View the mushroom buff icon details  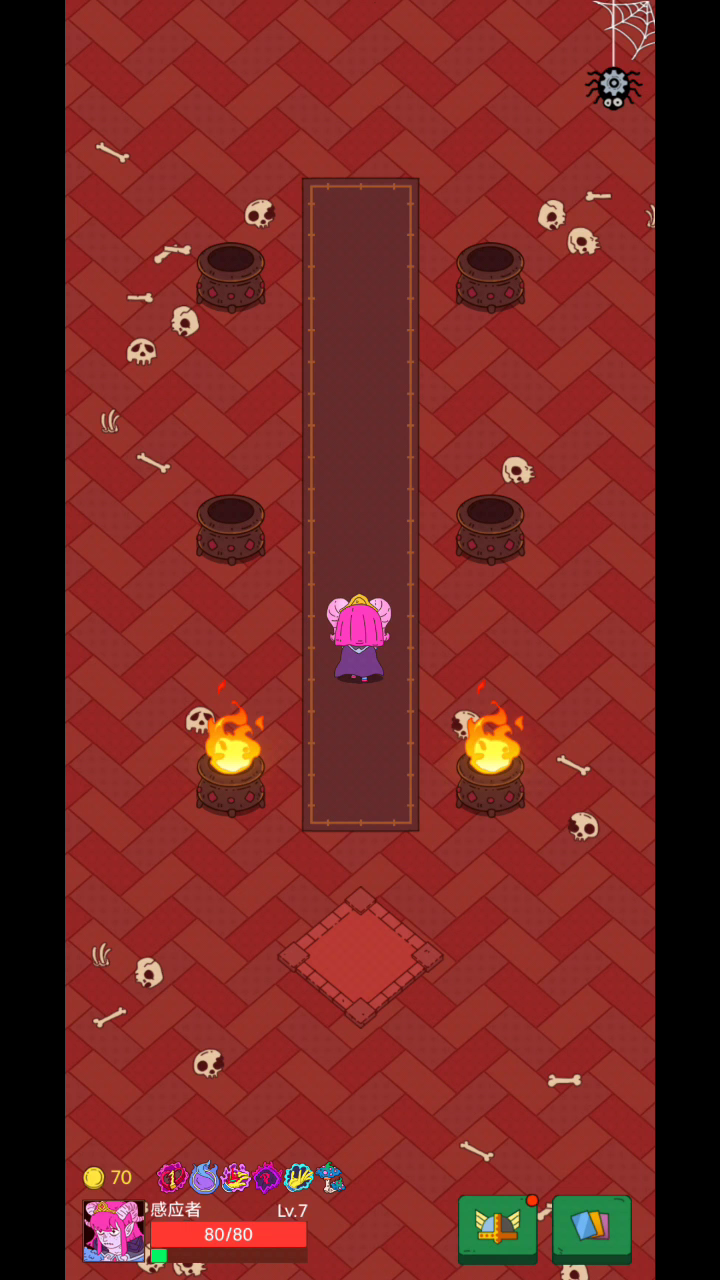[x=331, y=1178]
